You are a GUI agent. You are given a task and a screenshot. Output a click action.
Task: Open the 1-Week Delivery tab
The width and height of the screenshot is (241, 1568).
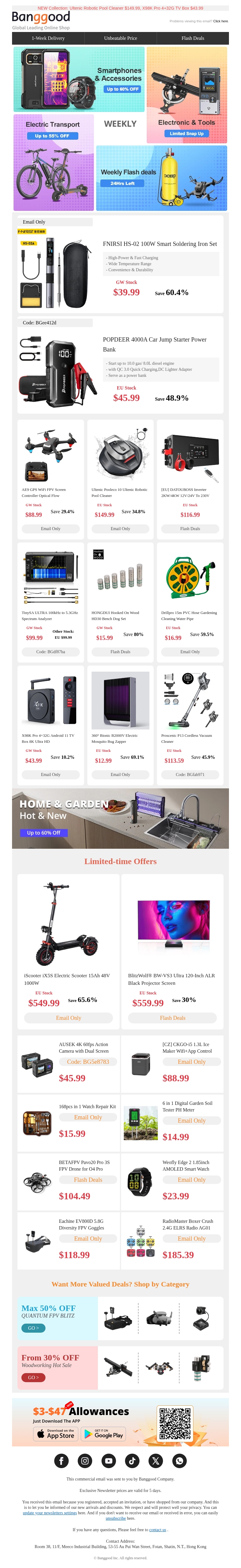pos(48,38)
